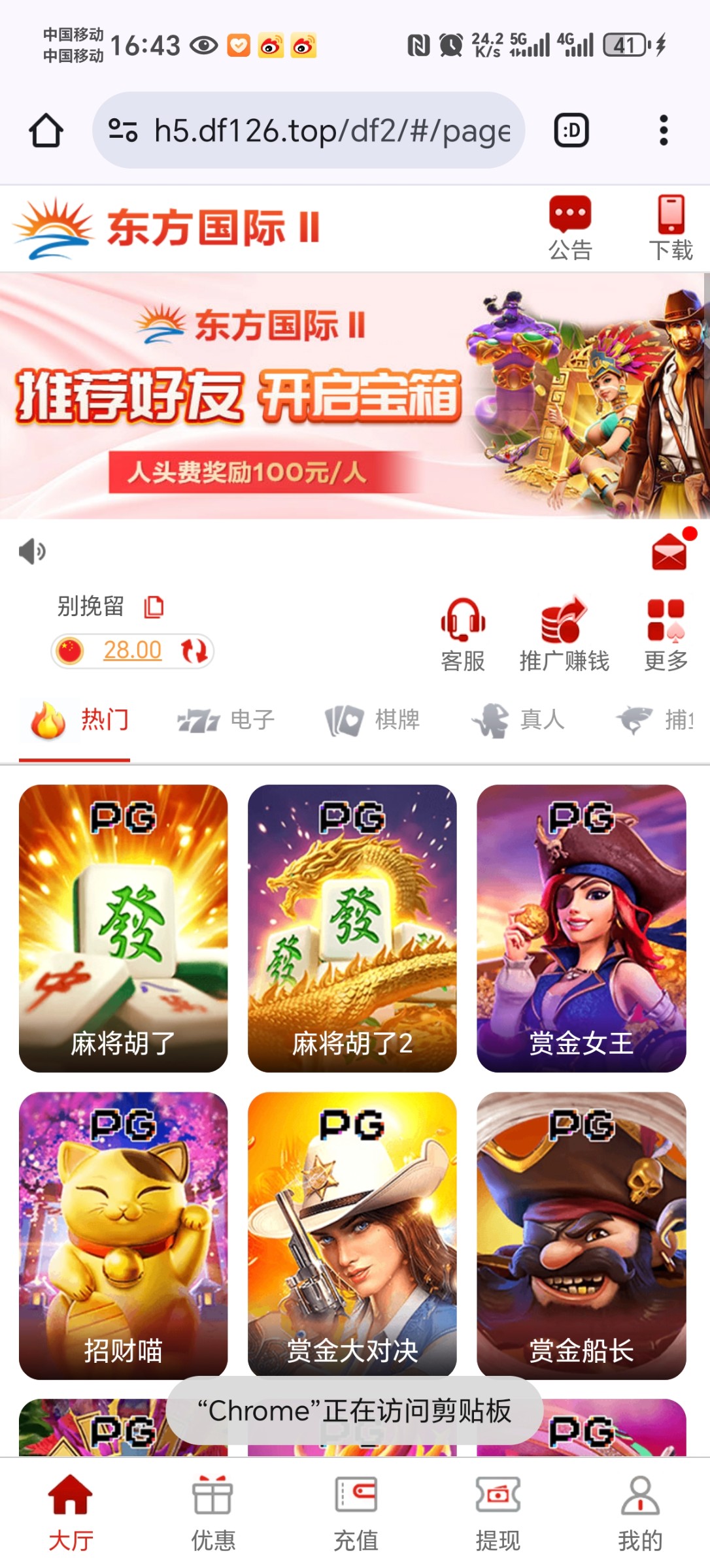Contact 客服 customer service
The height and width of the screenshot is (1568, 710).
[463, 634]
